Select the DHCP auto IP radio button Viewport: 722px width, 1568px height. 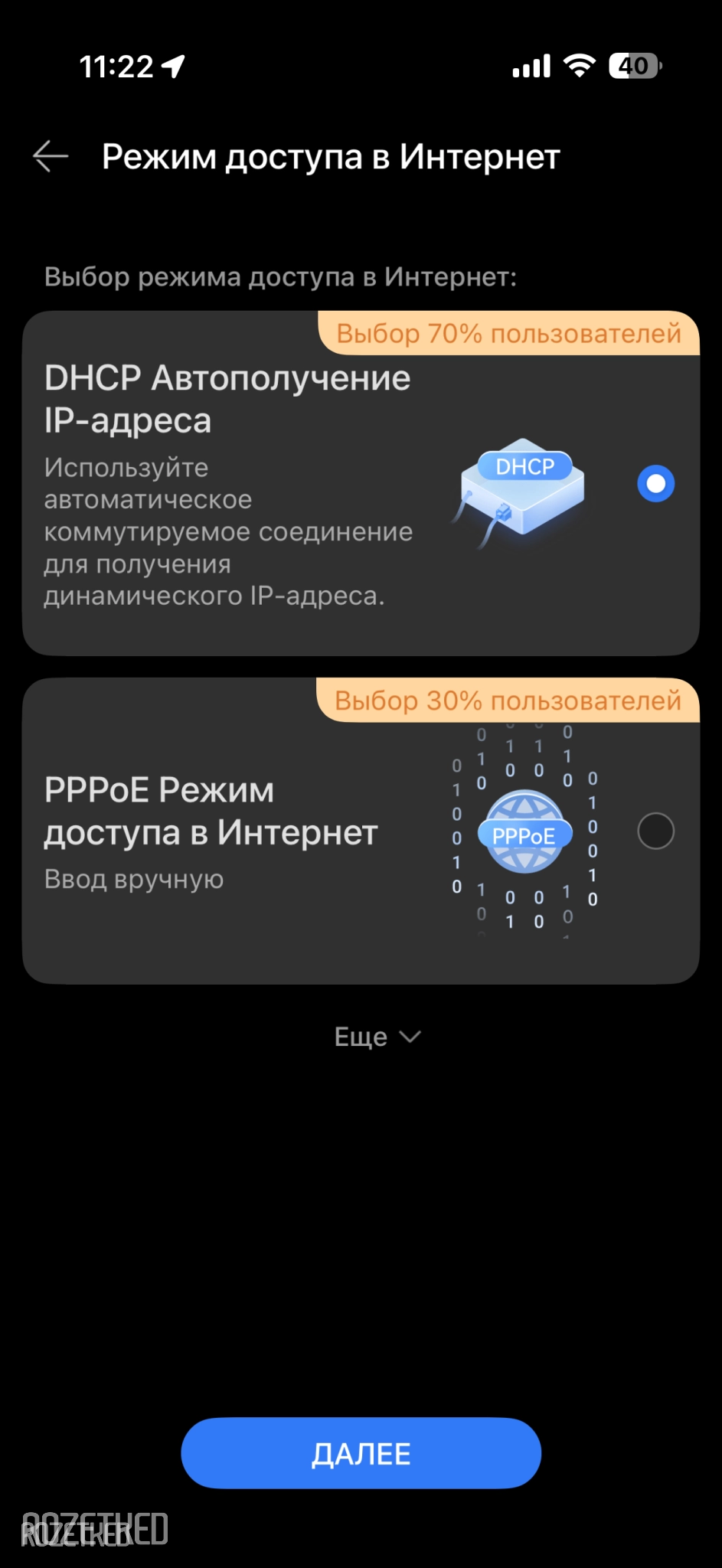pos(655,484)
